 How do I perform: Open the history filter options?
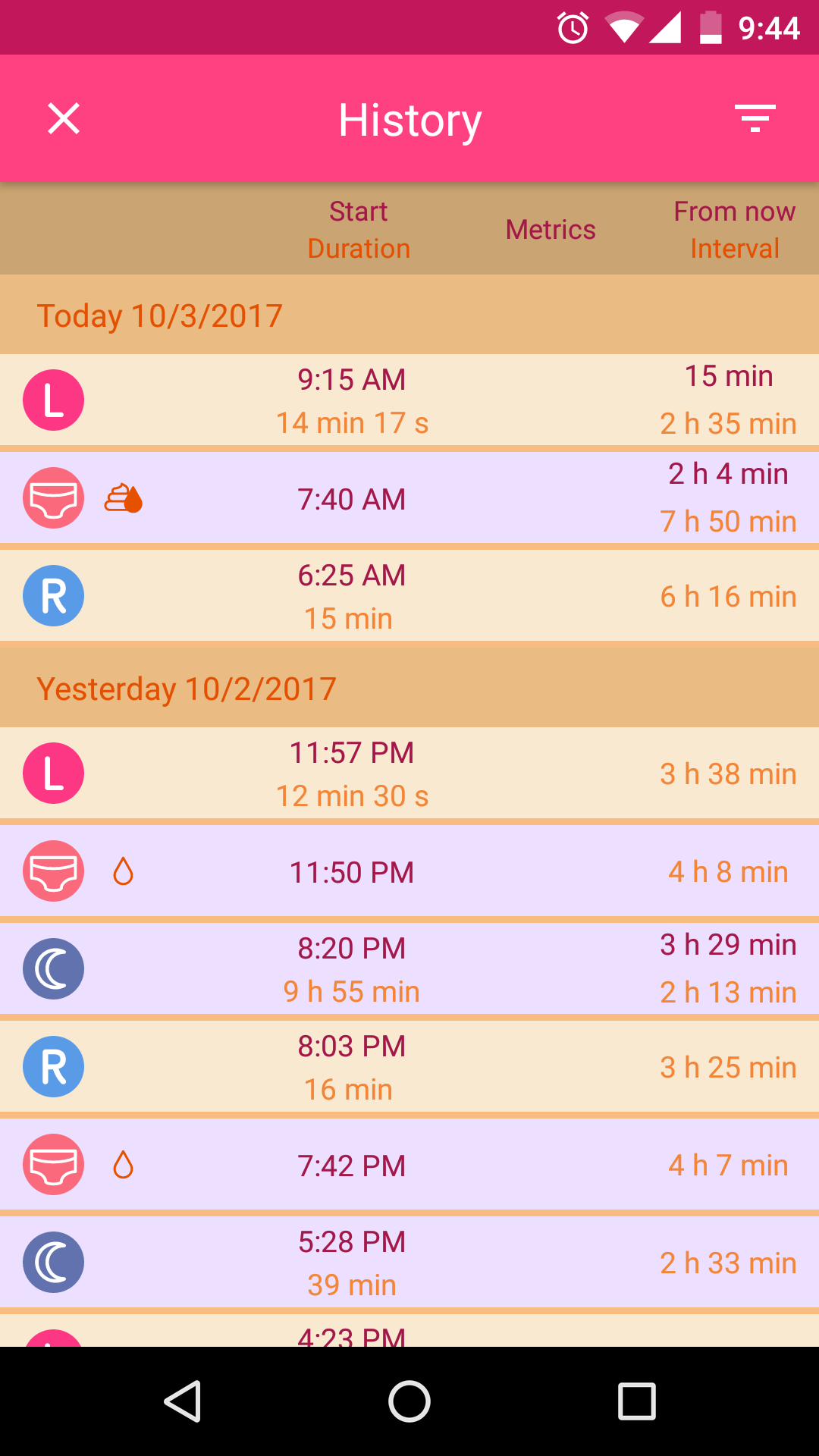(755, 119)
